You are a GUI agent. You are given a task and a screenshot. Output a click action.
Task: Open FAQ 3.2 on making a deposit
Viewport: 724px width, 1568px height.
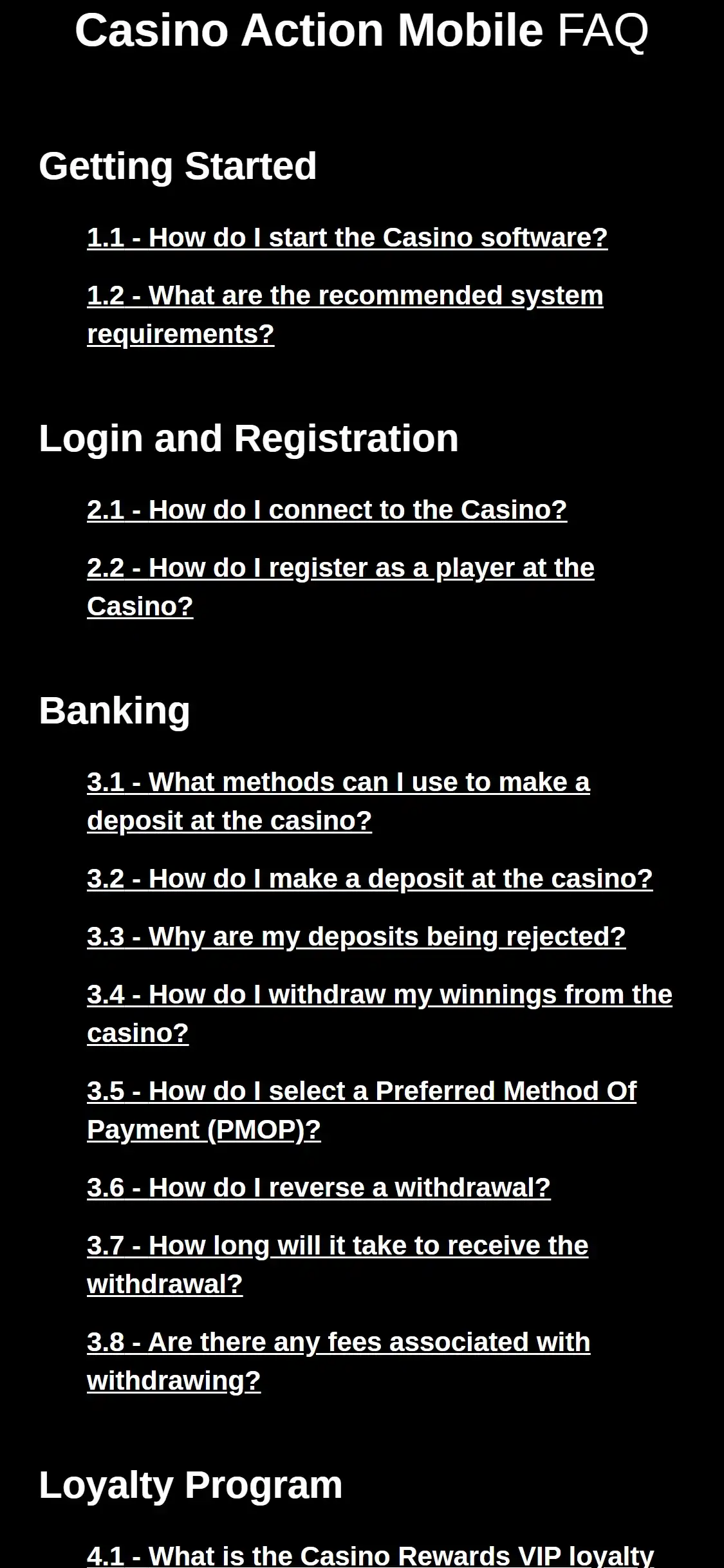coord(369,879)
